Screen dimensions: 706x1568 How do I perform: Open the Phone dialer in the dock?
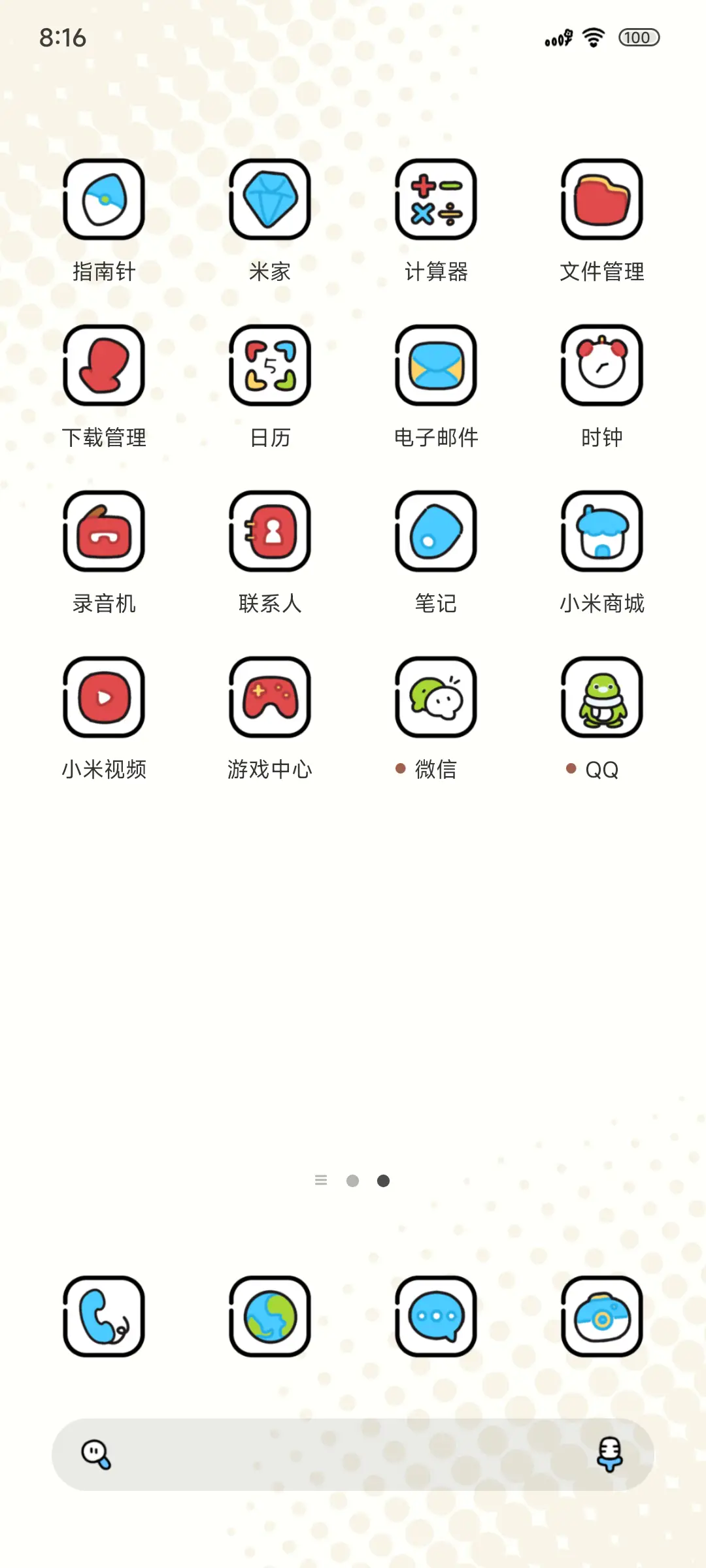click(x=105, y=1316)
